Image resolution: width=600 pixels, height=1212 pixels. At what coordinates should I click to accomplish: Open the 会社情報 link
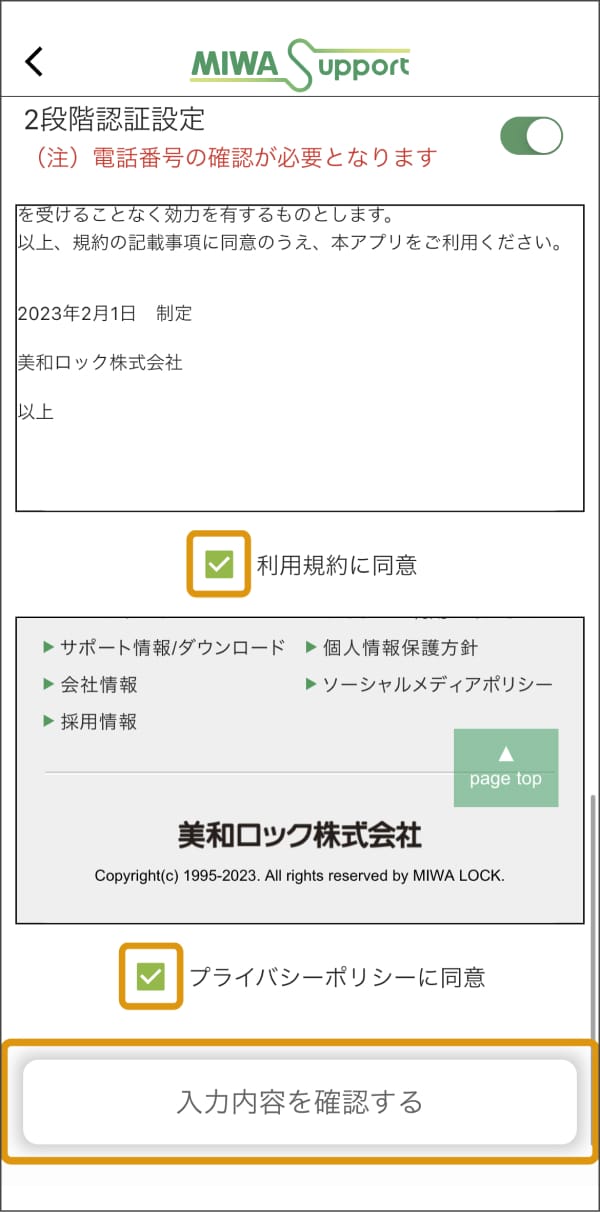[x=90, y=685]
